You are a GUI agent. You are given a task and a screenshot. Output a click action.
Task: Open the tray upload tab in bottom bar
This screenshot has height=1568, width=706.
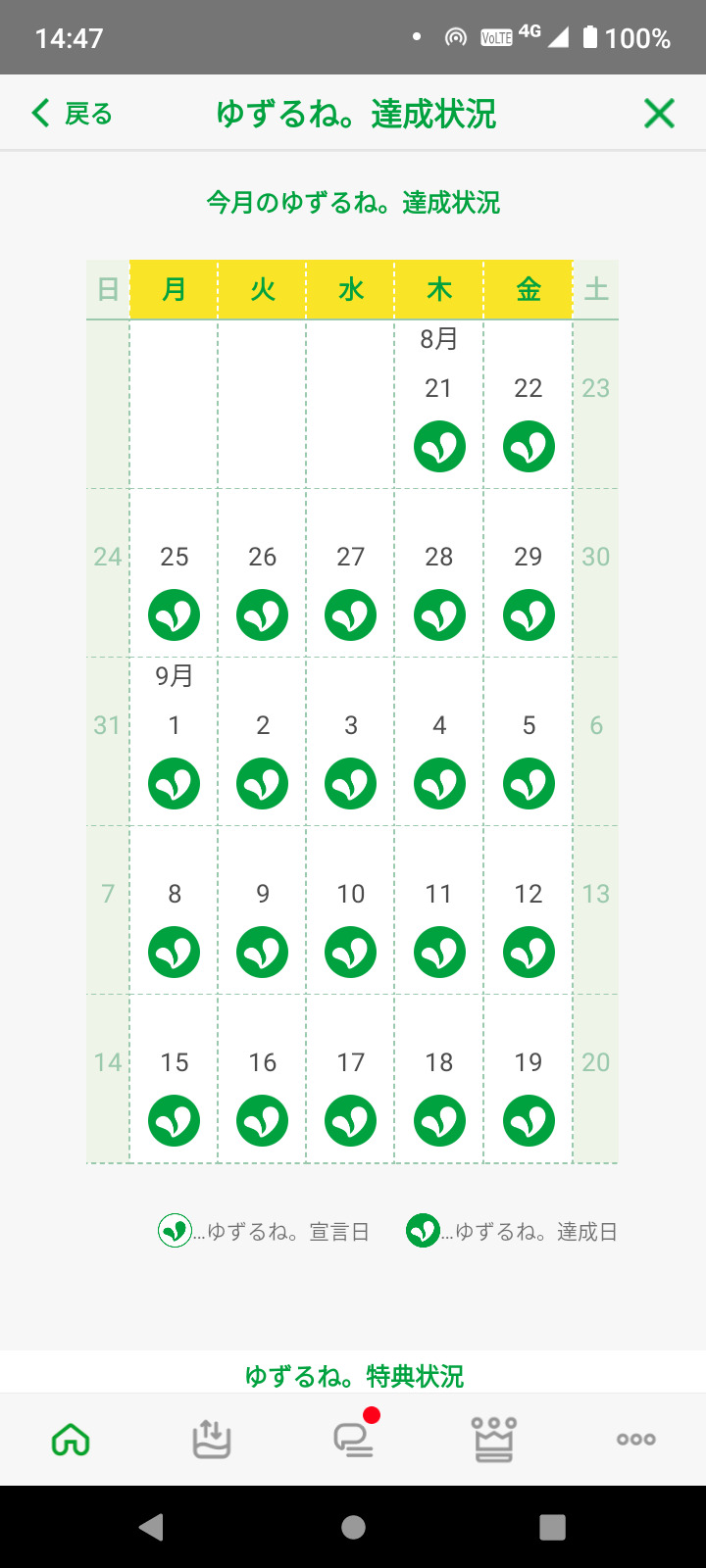(x=212, y=1440)
